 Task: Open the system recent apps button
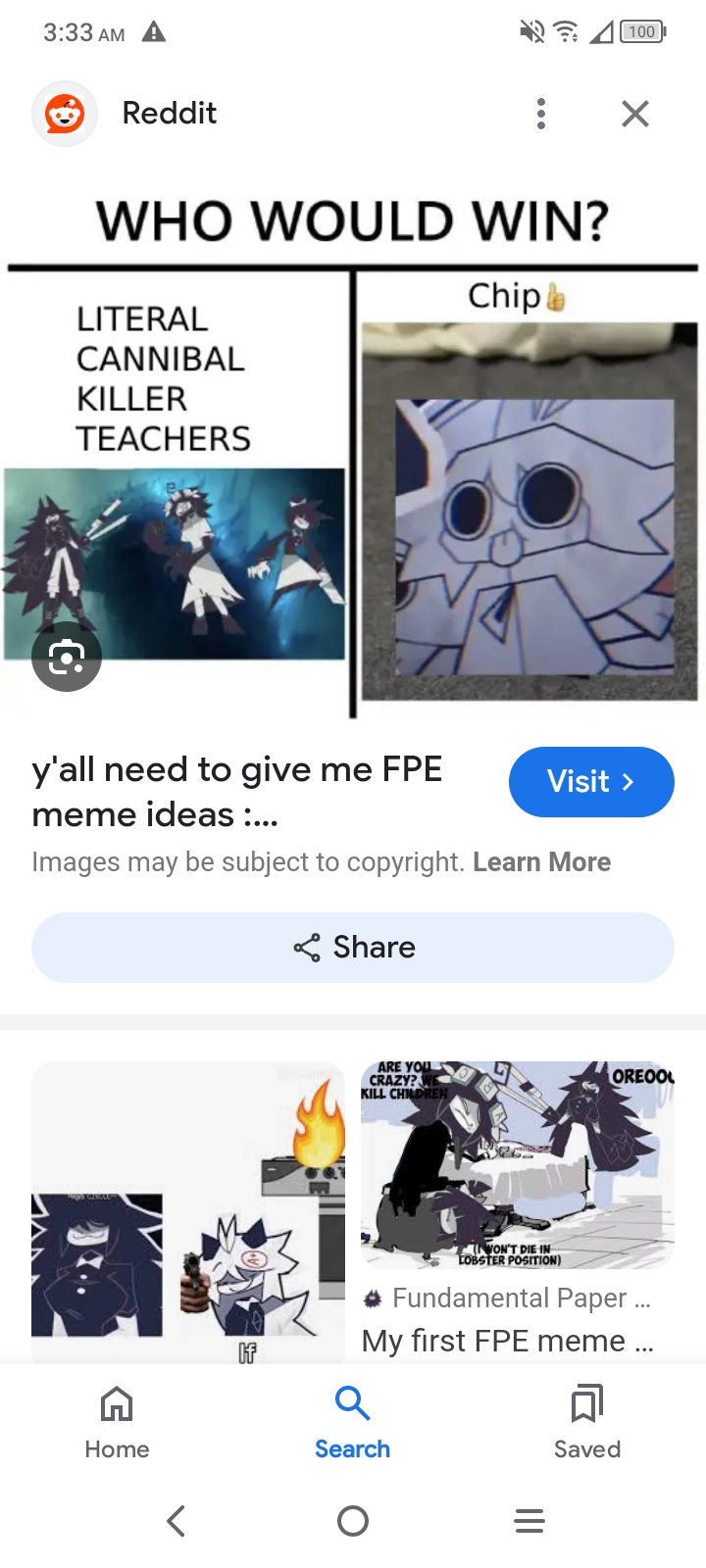click(x=529, y=1521)
